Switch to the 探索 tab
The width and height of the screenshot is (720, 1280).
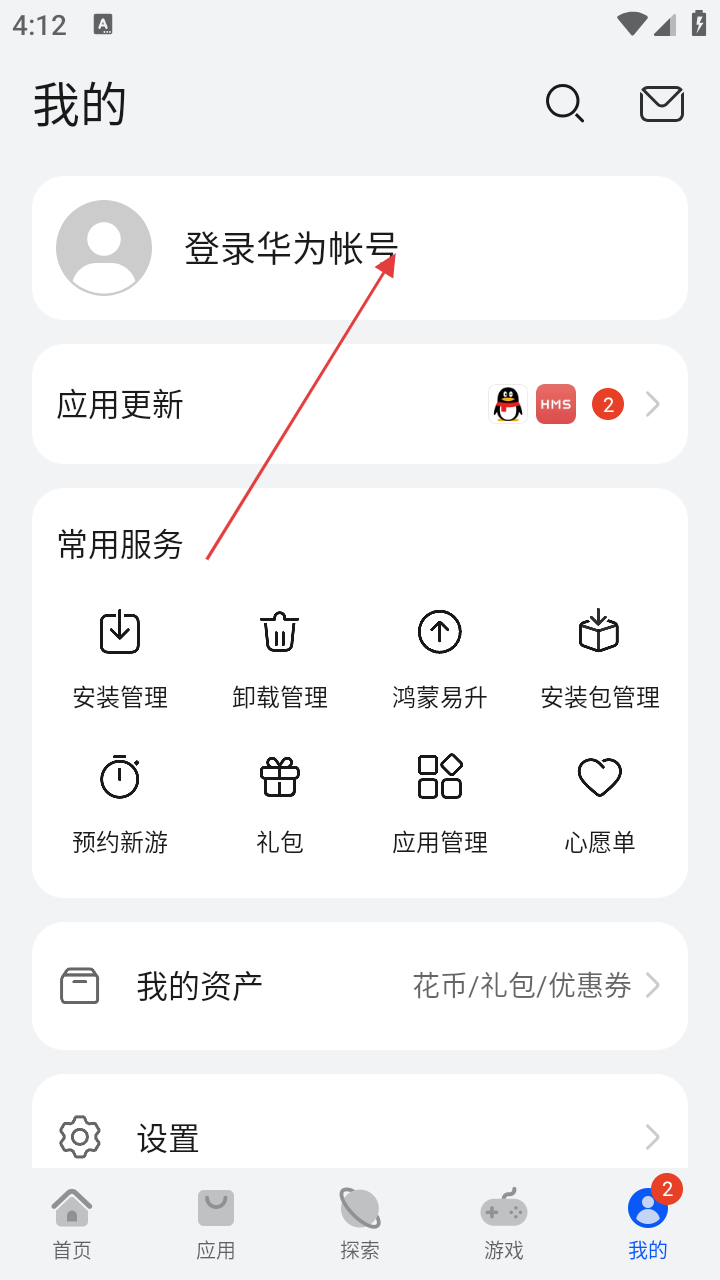(360, 1224)
